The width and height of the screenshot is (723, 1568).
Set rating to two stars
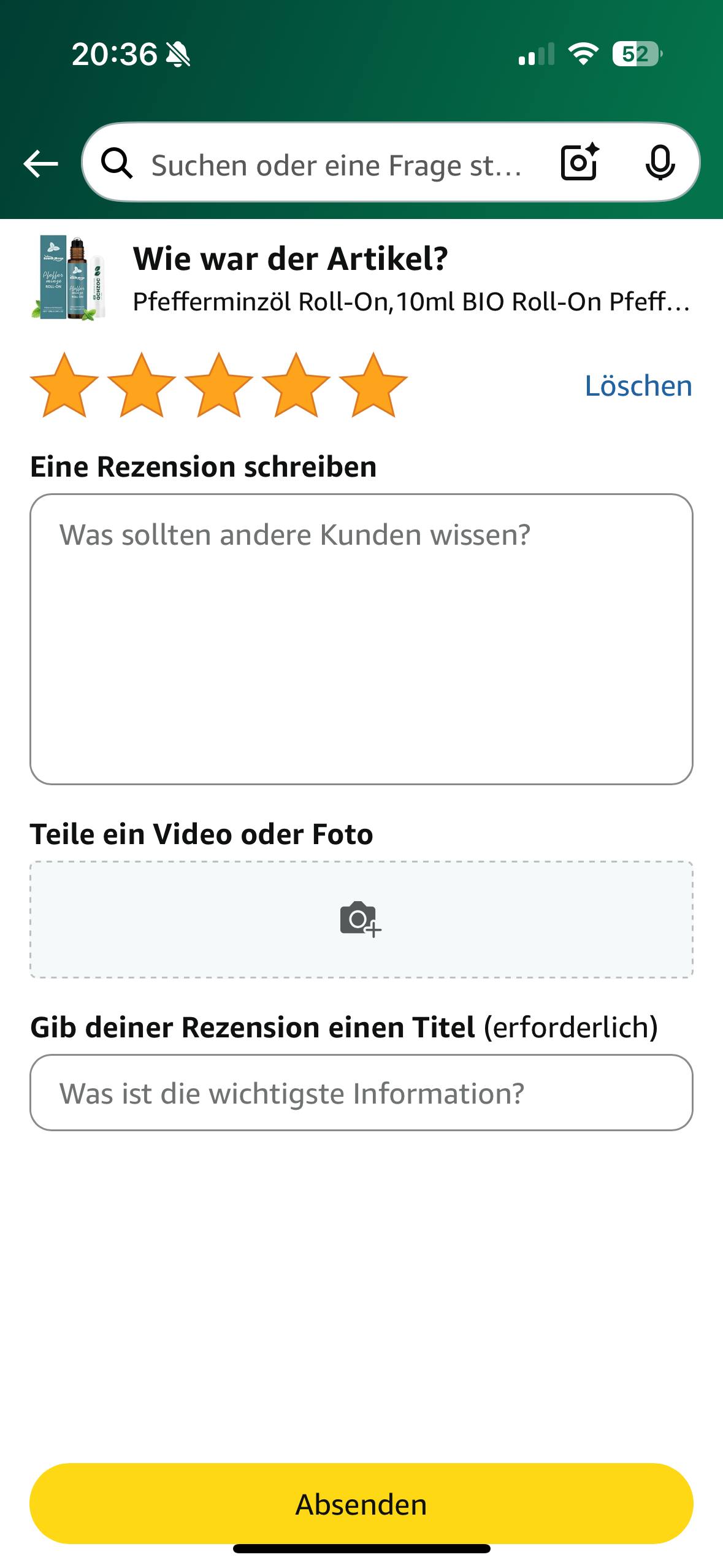coord(142,386)
